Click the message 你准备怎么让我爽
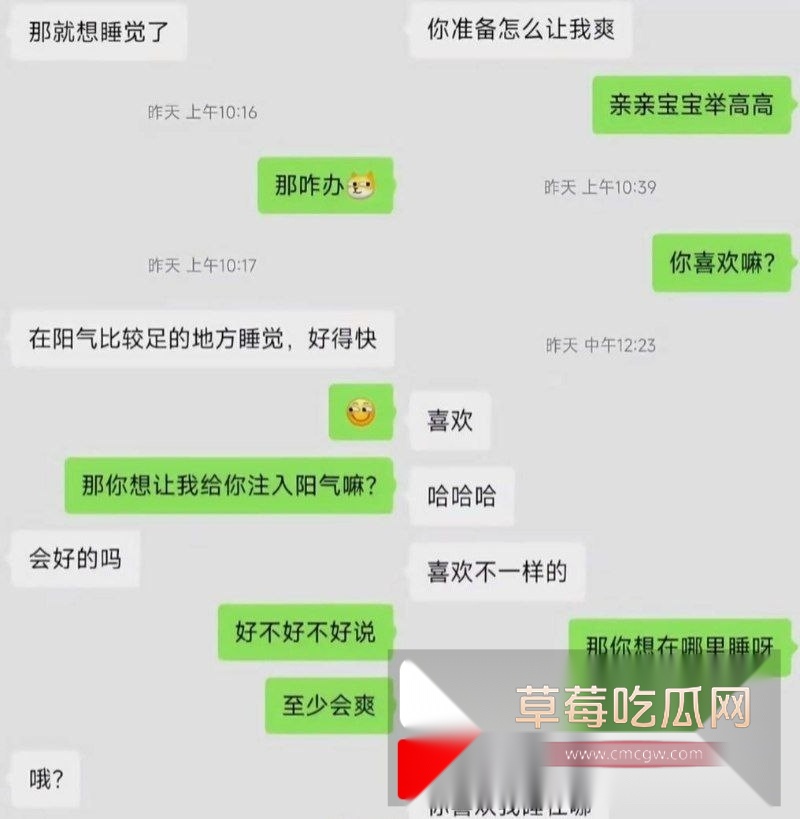 (521, 29)
